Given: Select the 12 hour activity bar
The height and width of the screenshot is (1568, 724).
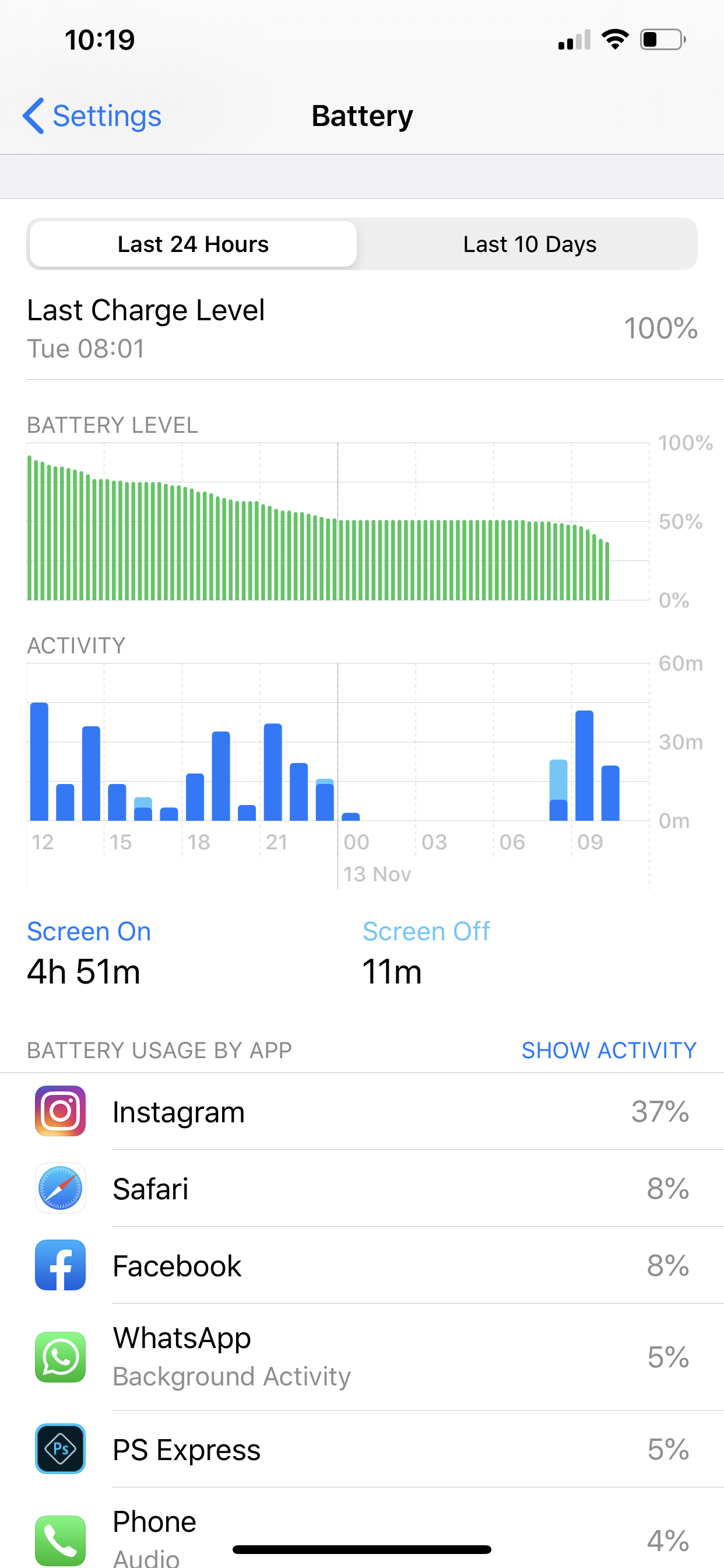Looking at the screenshot, I should tap(40, 762).
